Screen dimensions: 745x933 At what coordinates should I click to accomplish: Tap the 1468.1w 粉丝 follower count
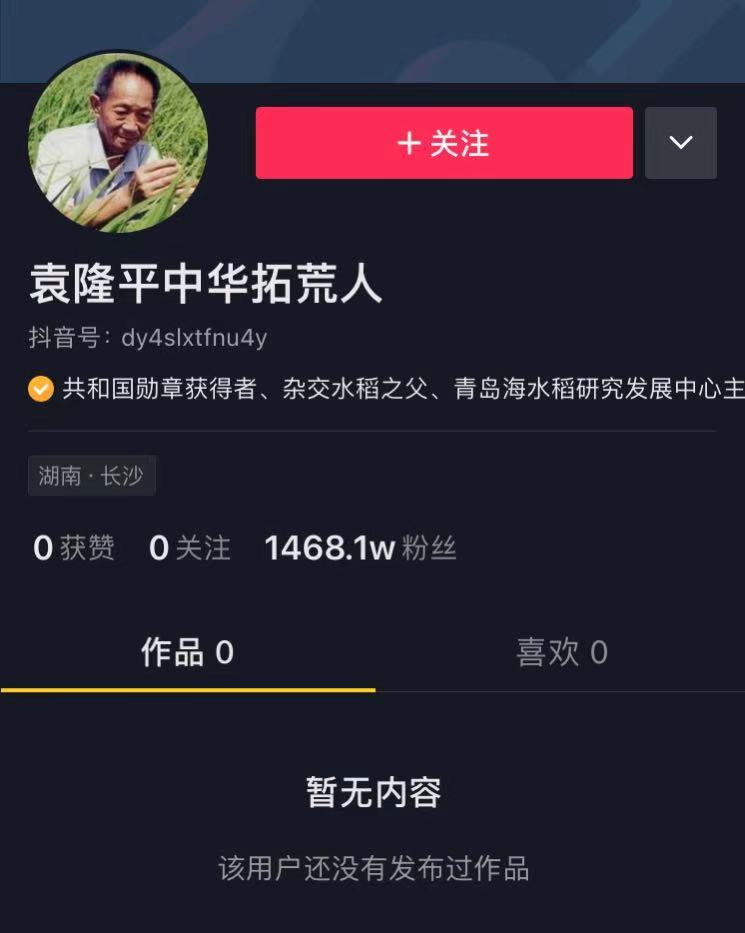click(360, 546)
